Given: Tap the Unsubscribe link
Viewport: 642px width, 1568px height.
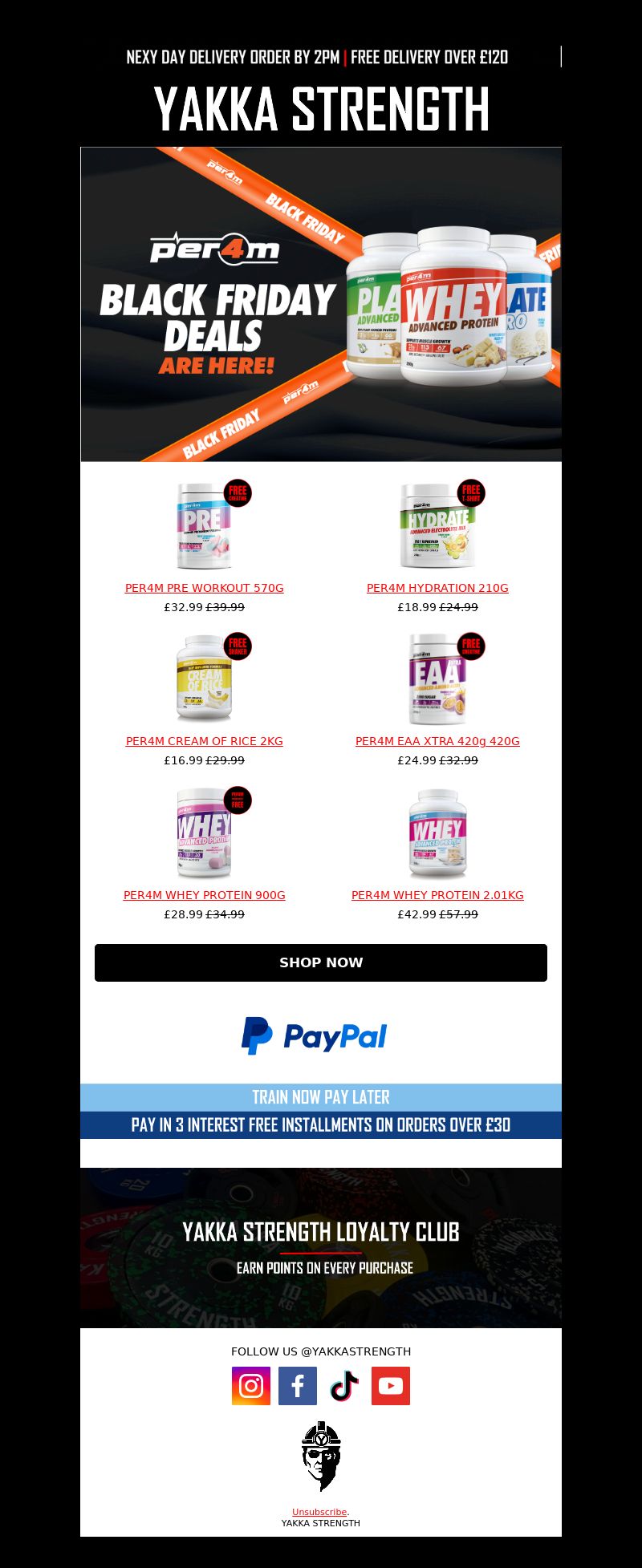Looking at the screenshot, I should [x=319, y=1512].
